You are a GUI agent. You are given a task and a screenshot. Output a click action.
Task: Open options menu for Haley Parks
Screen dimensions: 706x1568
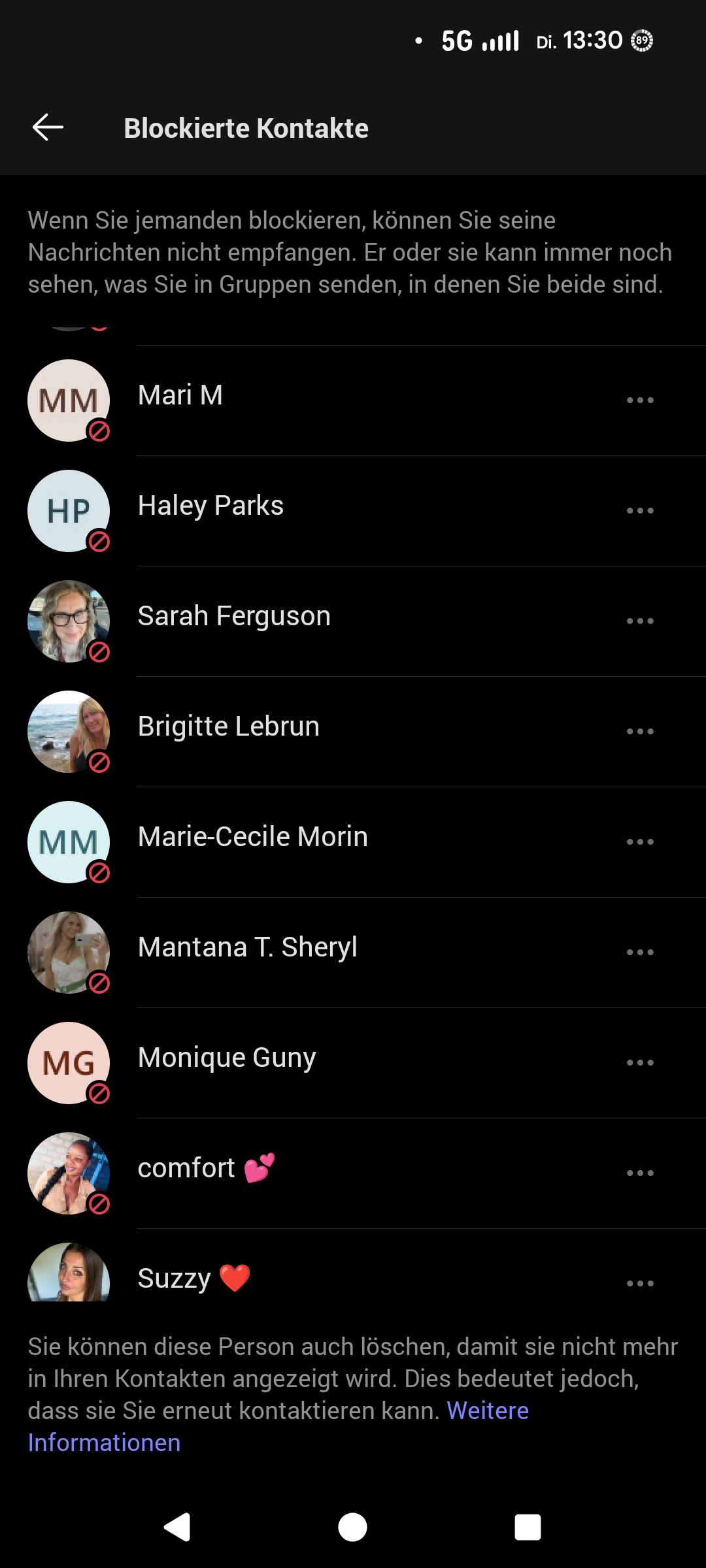(639, 510)
